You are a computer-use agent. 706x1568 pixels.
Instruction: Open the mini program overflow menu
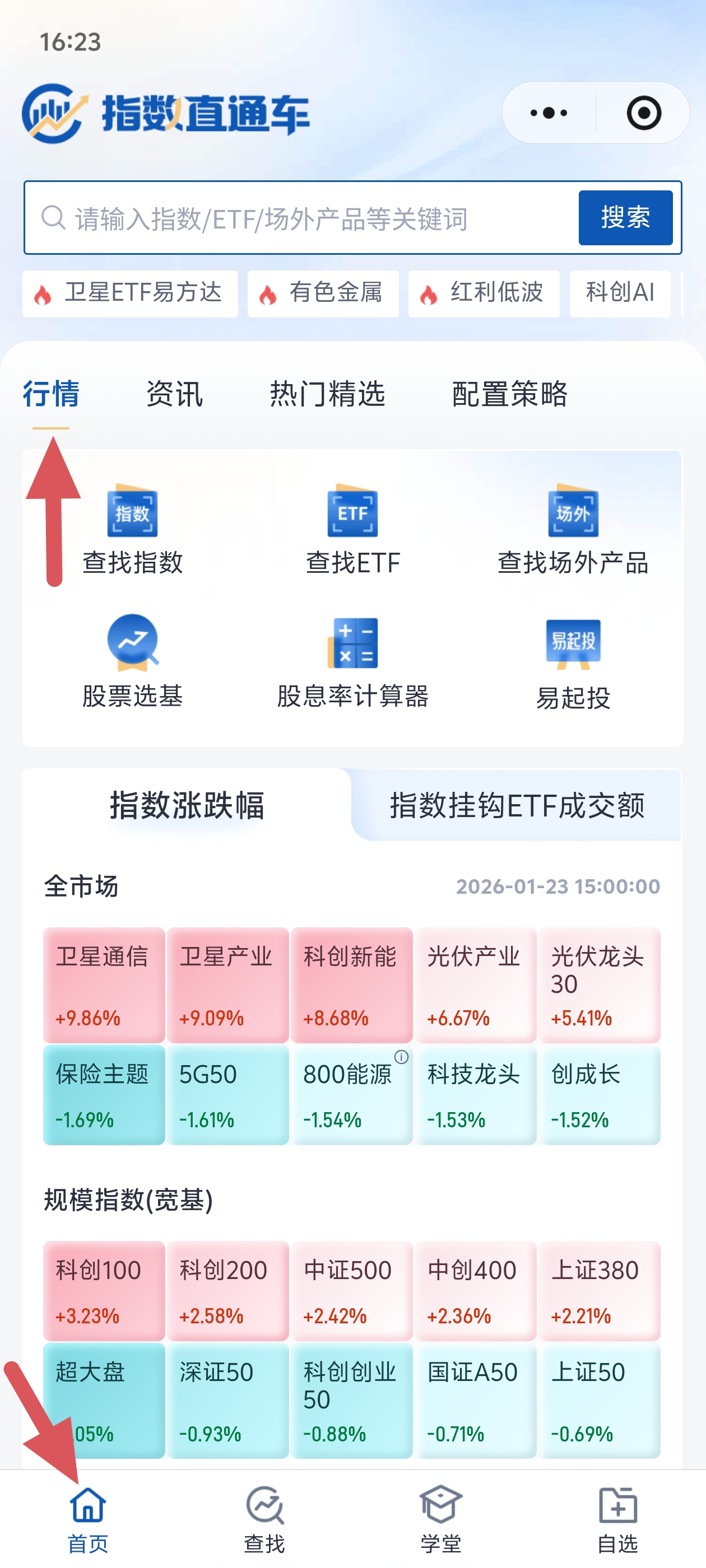(x=548, y=113)
